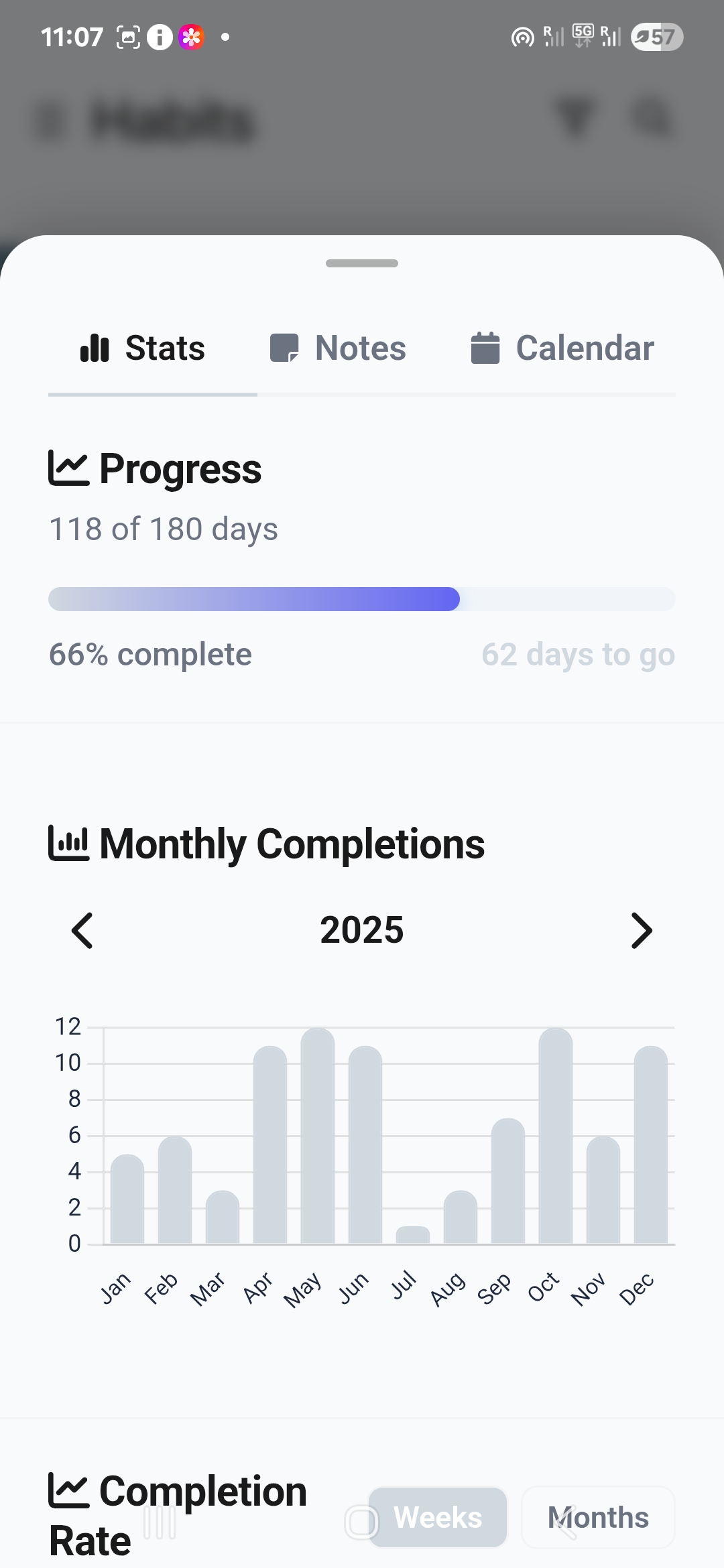Go to the previous year with the left chevron
The height and width of the screenshot is (1568, 724).
82,930
